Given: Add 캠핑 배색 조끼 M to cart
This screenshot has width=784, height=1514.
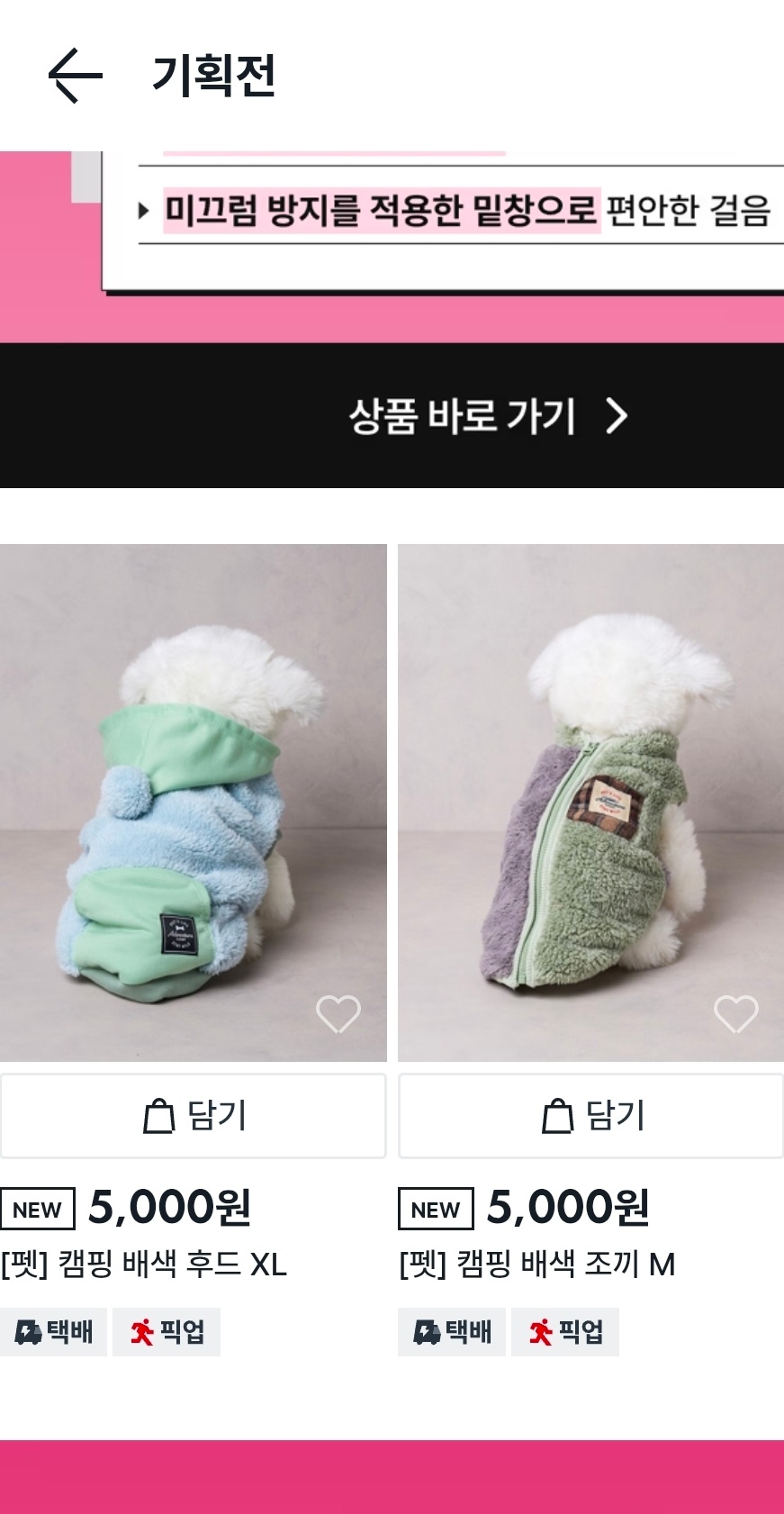Looking at the screenshot, I should coord(590,1116).
